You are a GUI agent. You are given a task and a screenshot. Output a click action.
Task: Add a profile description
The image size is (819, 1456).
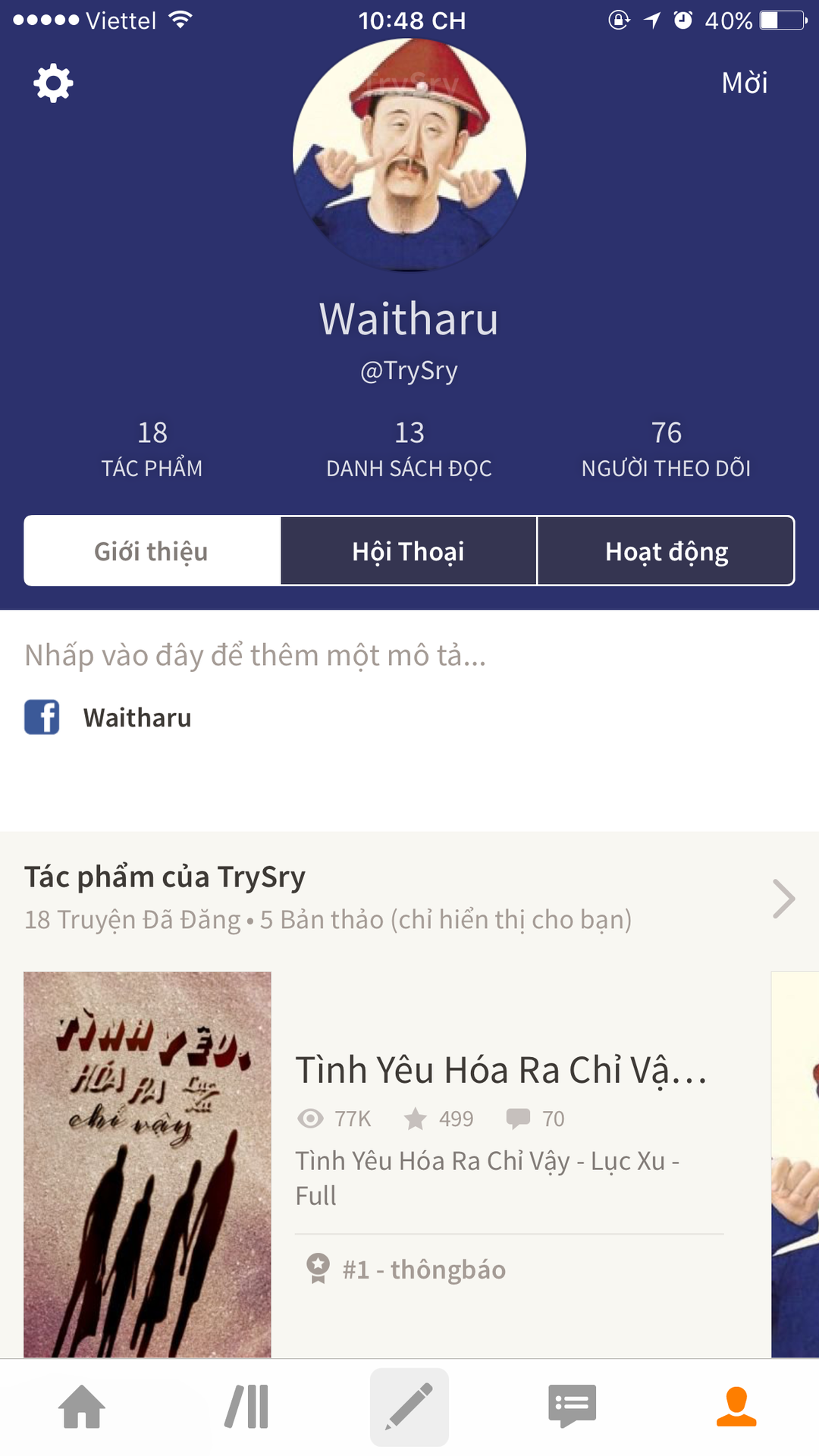pos(256,655)
